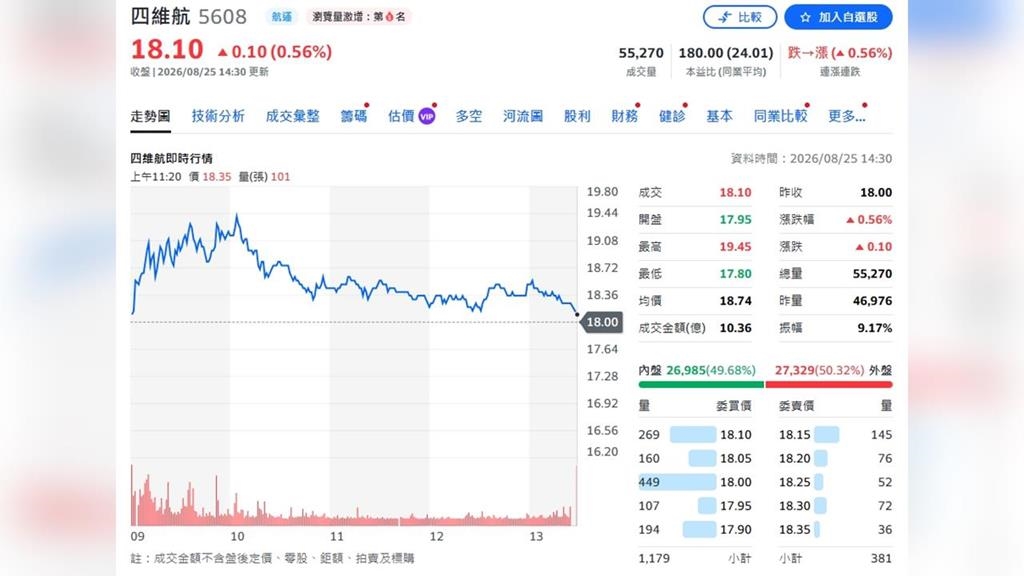Go to the 基本 tab
Screen dimensions: 1024x576
[x=720, y=116]
